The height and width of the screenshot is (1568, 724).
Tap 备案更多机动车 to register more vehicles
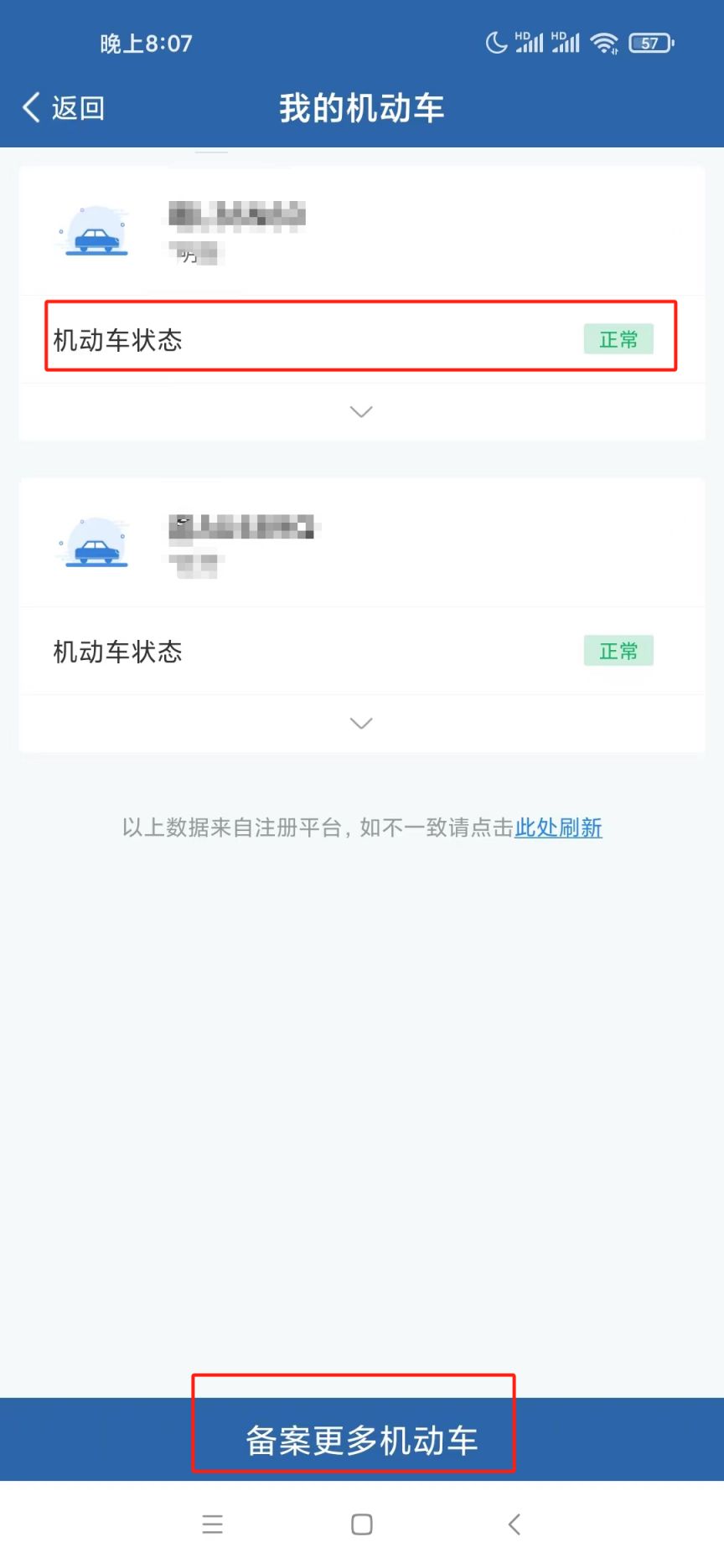click(362, 1440)
